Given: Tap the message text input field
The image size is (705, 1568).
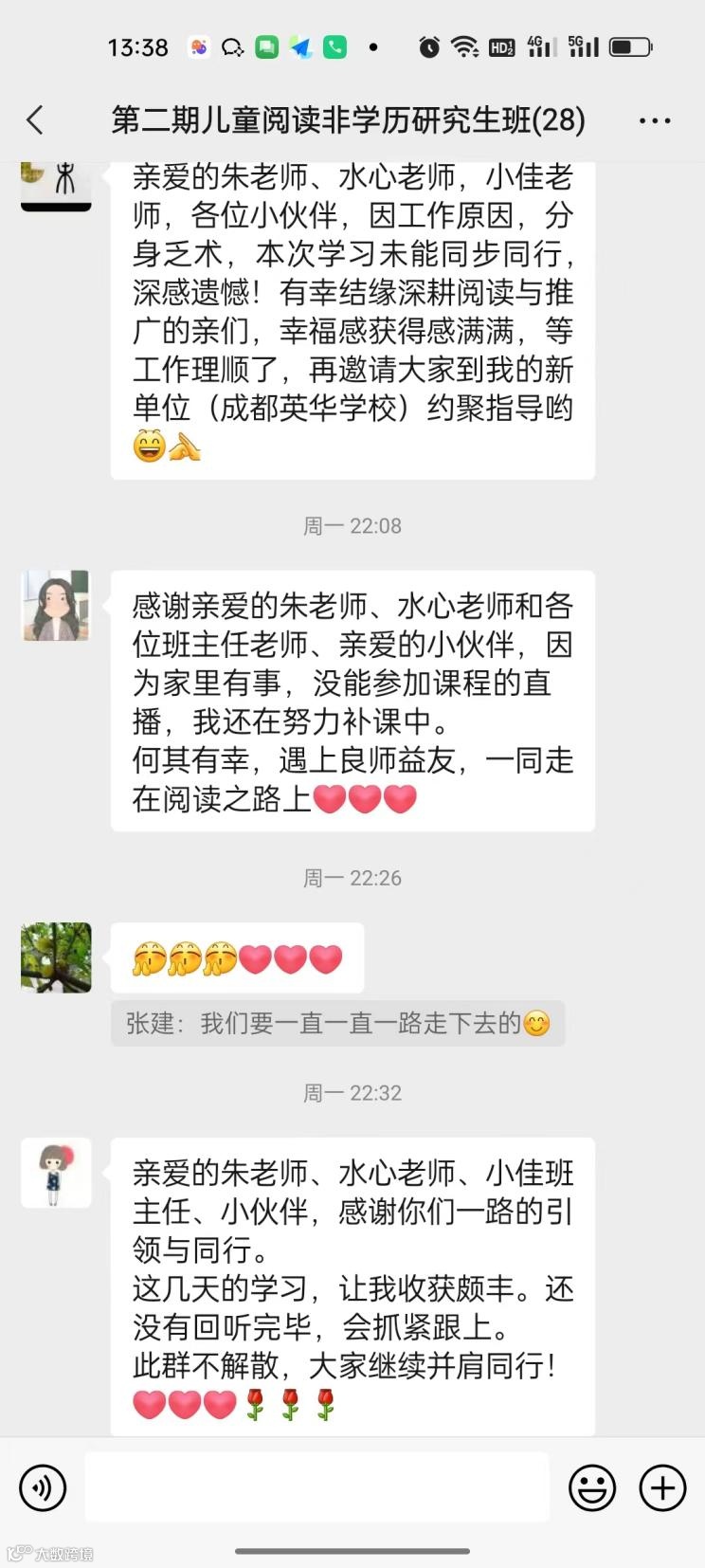Looking at the screenshot, I should click(316, 1487).
